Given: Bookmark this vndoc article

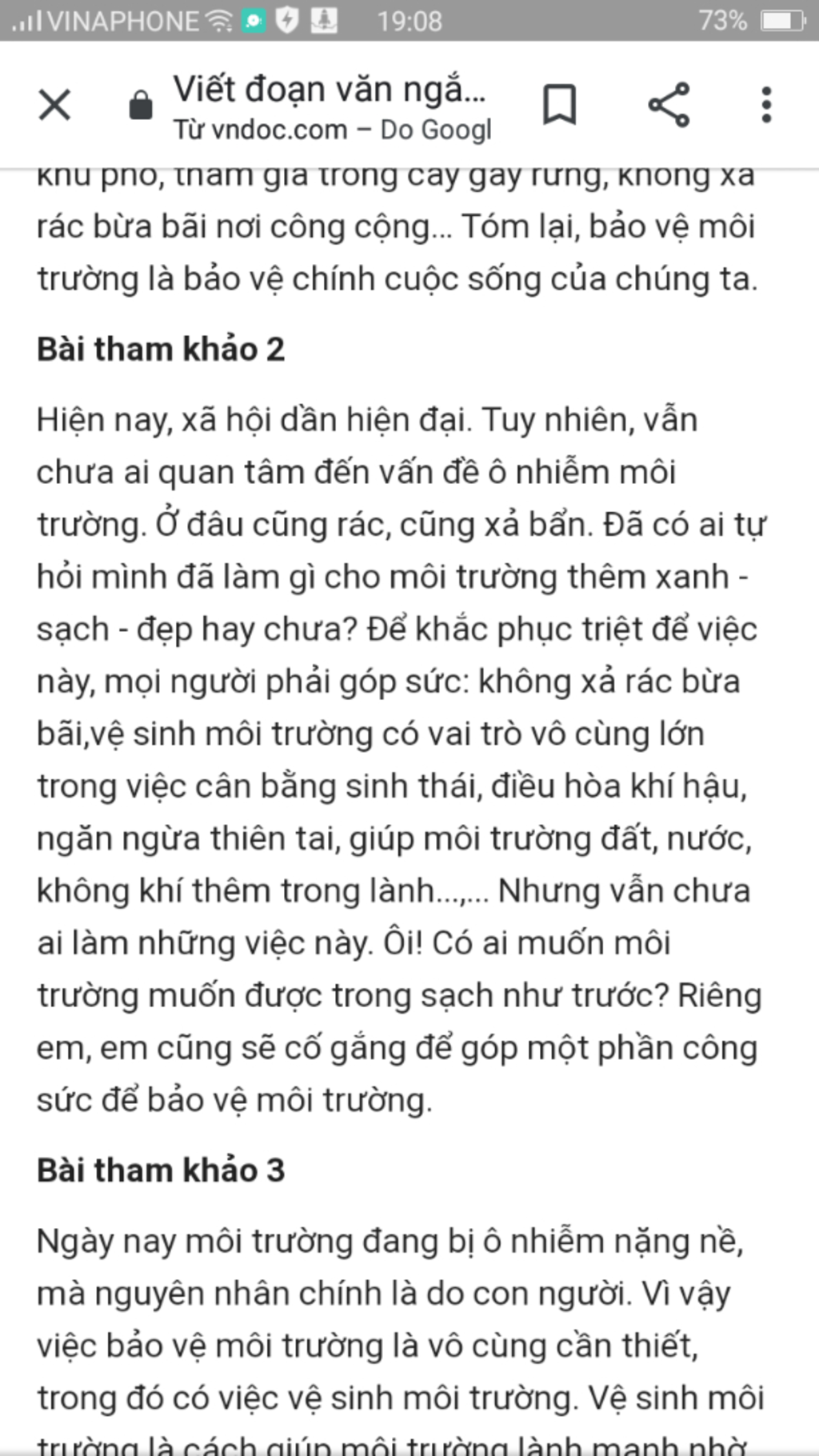Looking at the screenshot, I should [559, 105].
